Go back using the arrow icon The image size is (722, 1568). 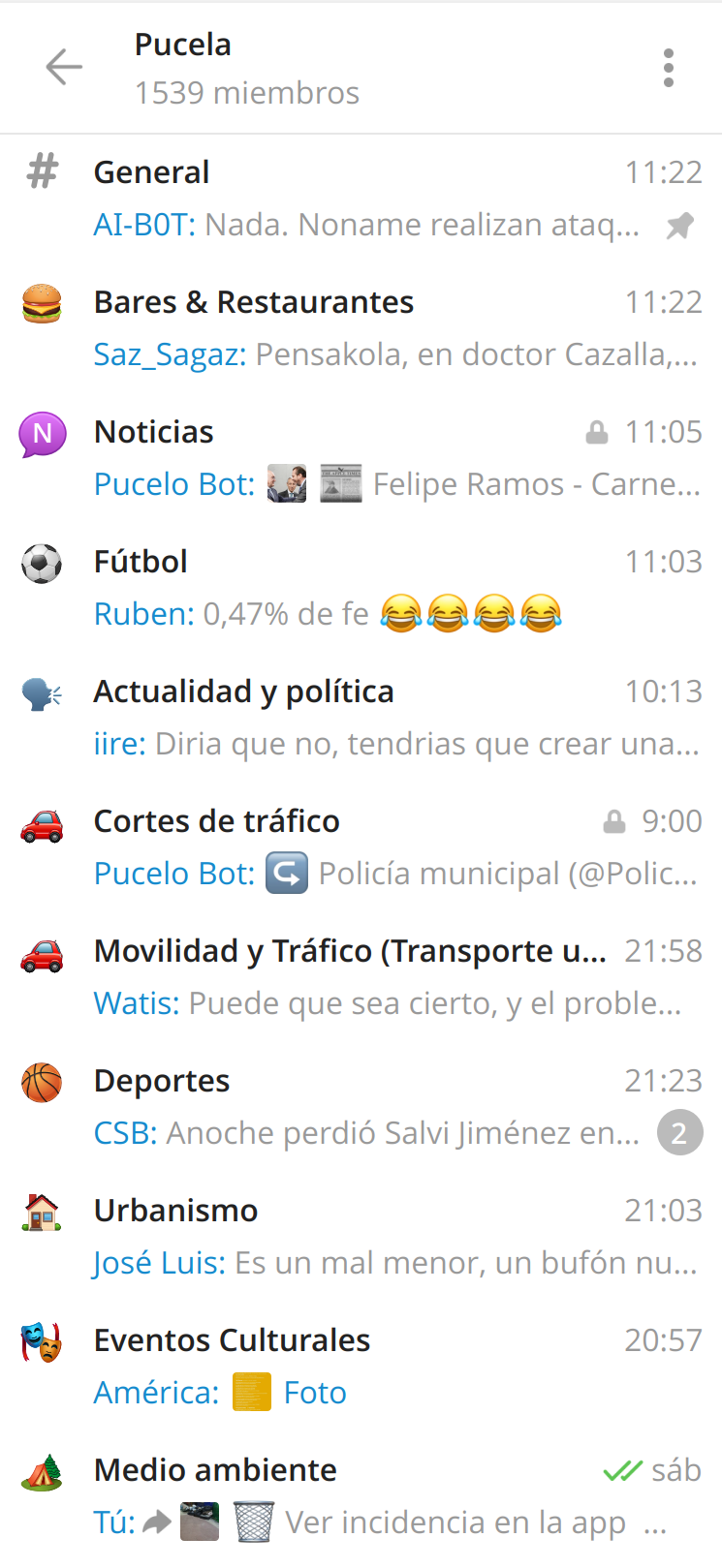[x=64, y=68]
